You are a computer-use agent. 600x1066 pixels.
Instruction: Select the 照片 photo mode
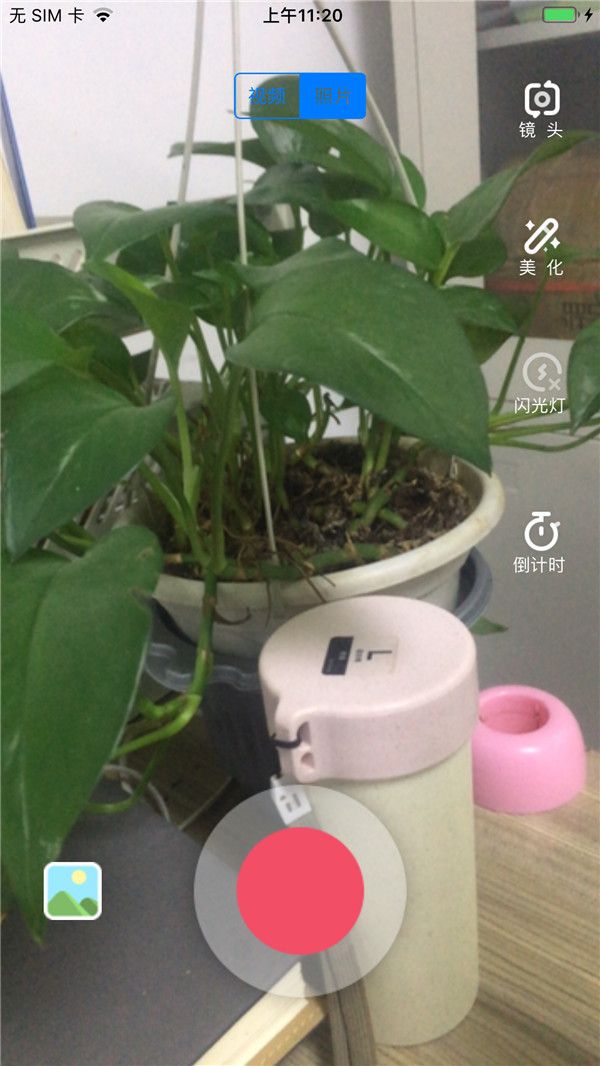pyautogui.click(x=332, y=96)
